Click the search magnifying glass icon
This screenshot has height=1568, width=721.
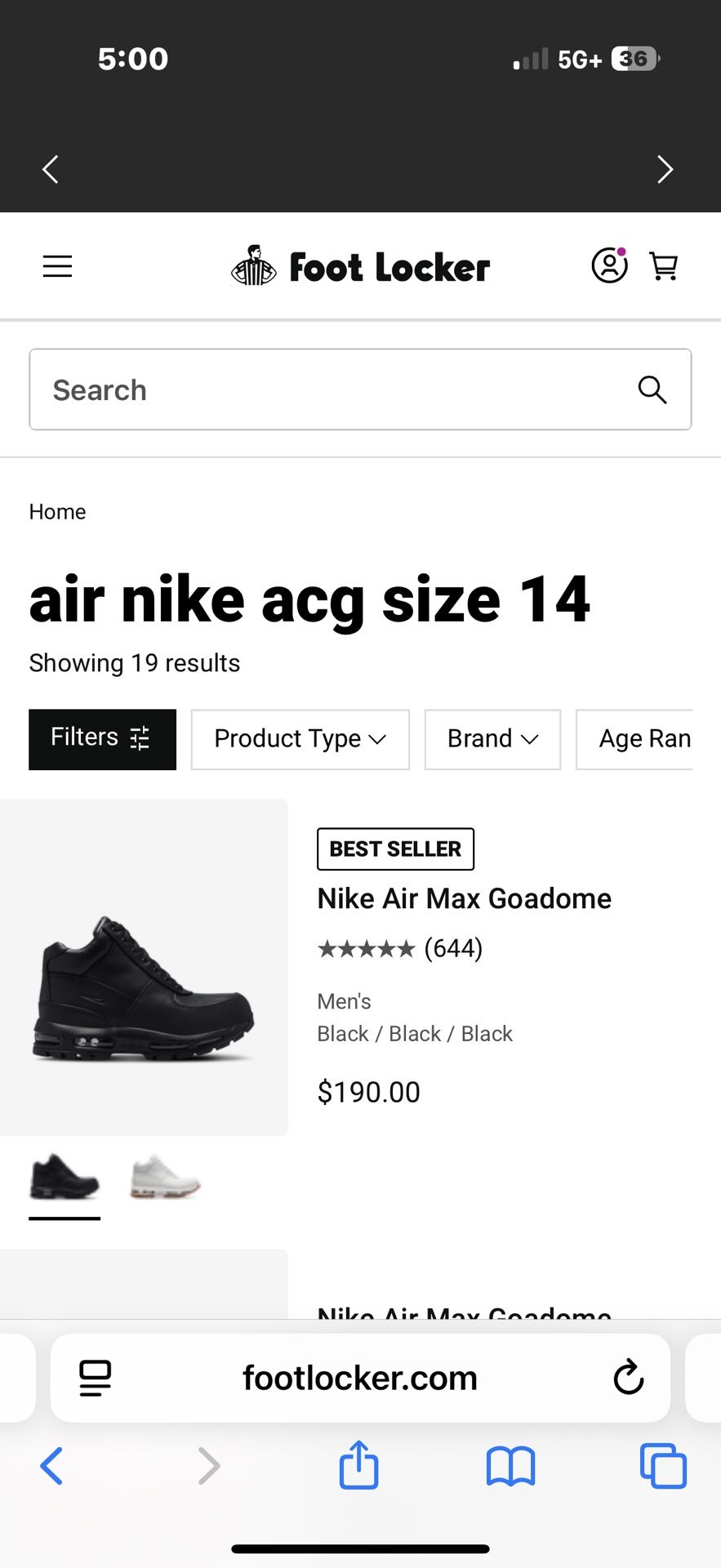point(652,390)
